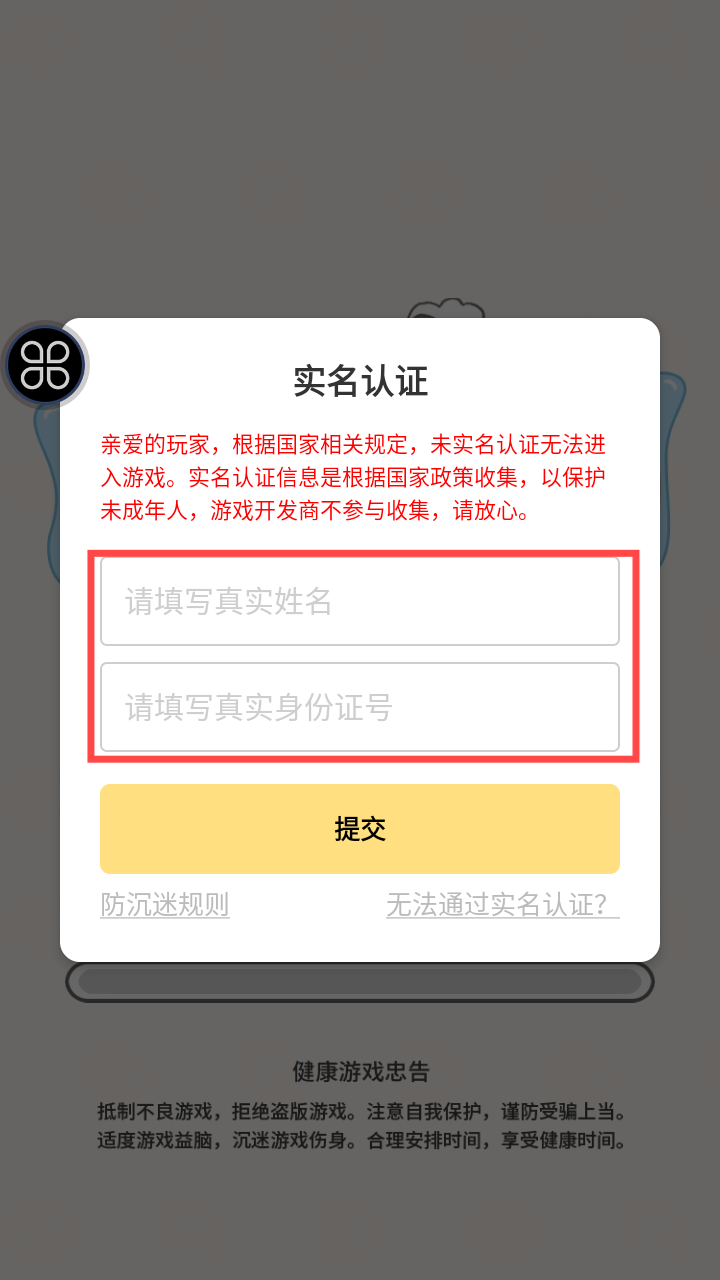Tap the real name input field

(360, 601)
